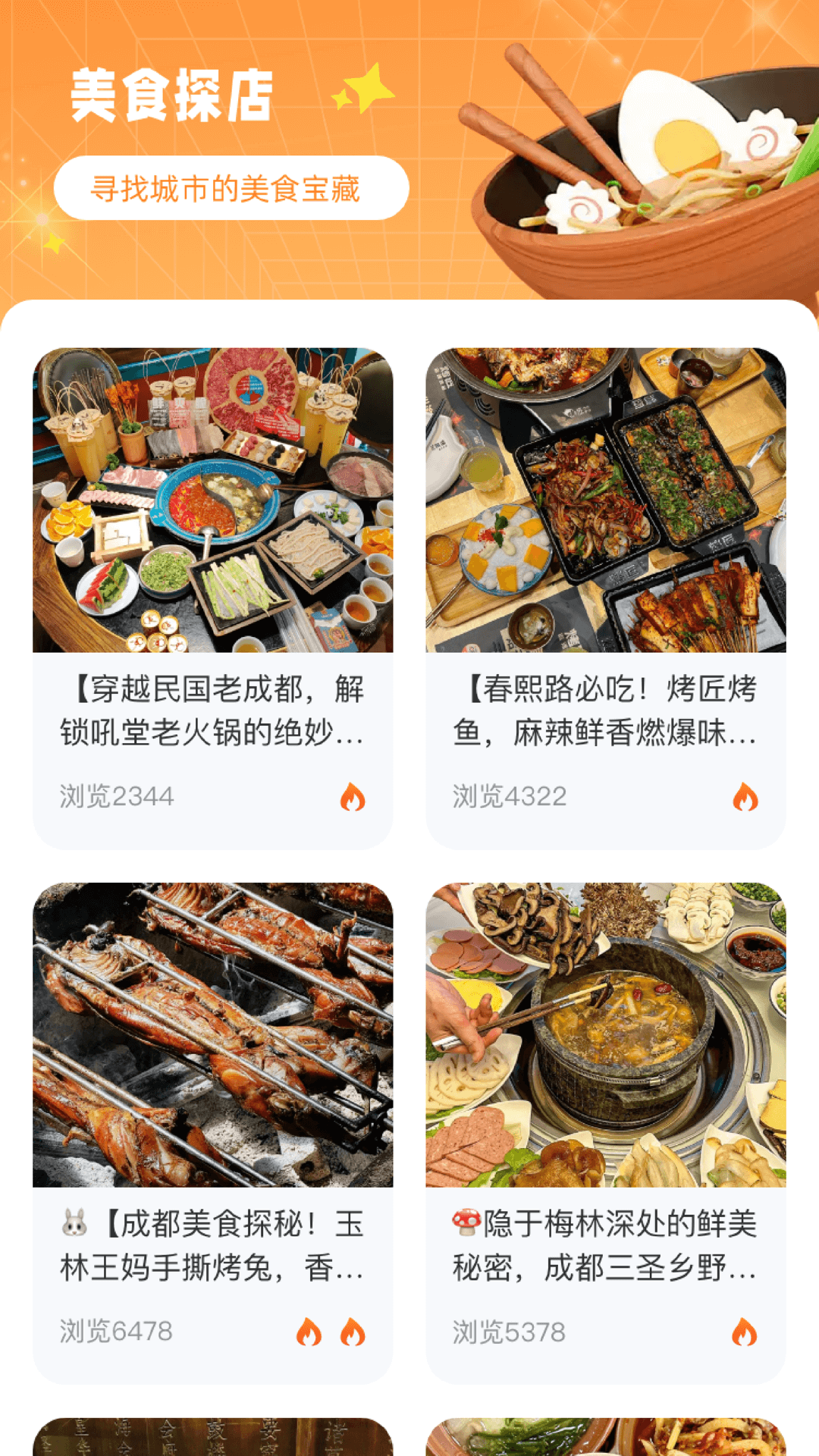View the 玉林王妈手撕烤兔 article card
The image size is (819, 1456).
tap(212, 1133)
